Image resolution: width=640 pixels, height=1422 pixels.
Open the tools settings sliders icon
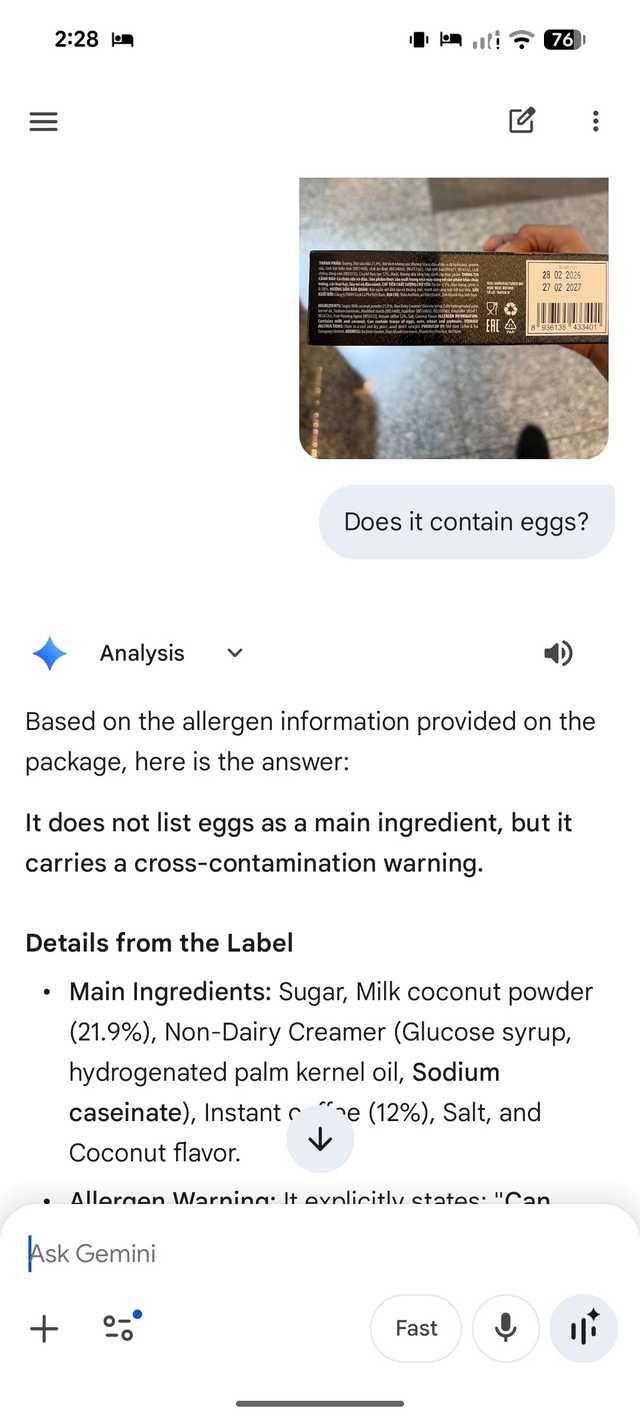(119, 1328)
